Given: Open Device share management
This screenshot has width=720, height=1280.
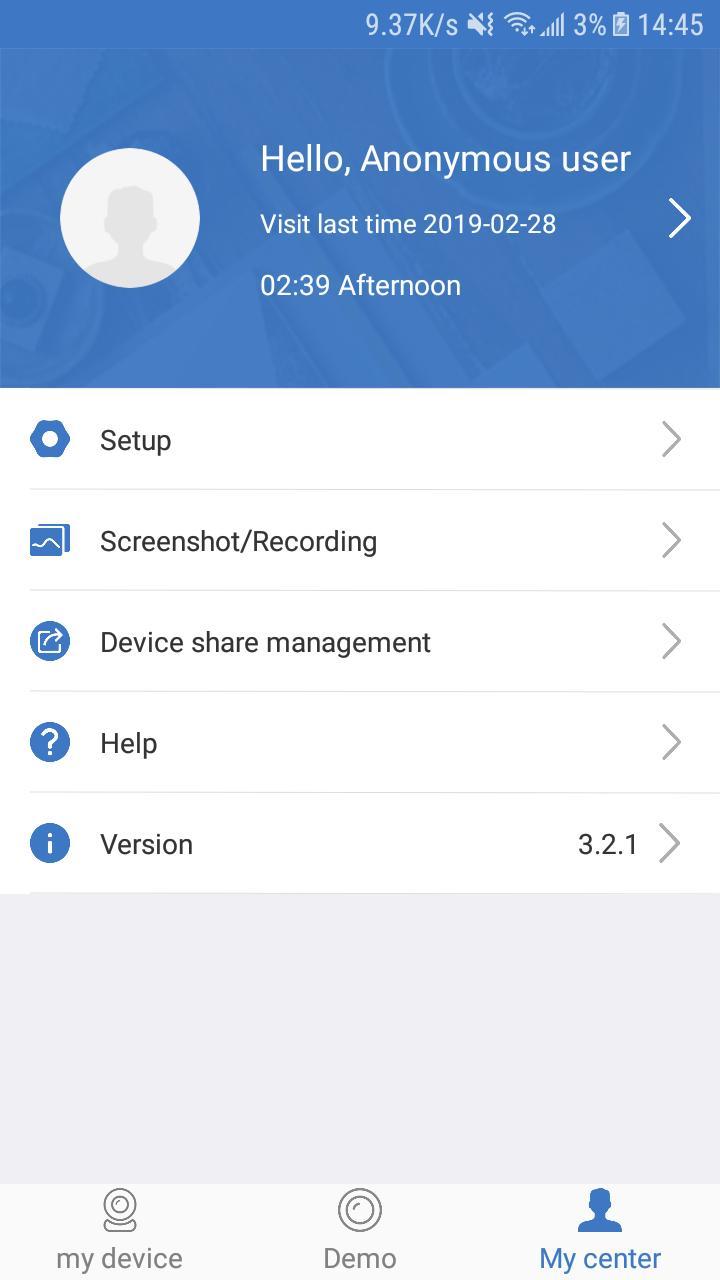Looking at the screenshot, I should [x=265, y=641].
